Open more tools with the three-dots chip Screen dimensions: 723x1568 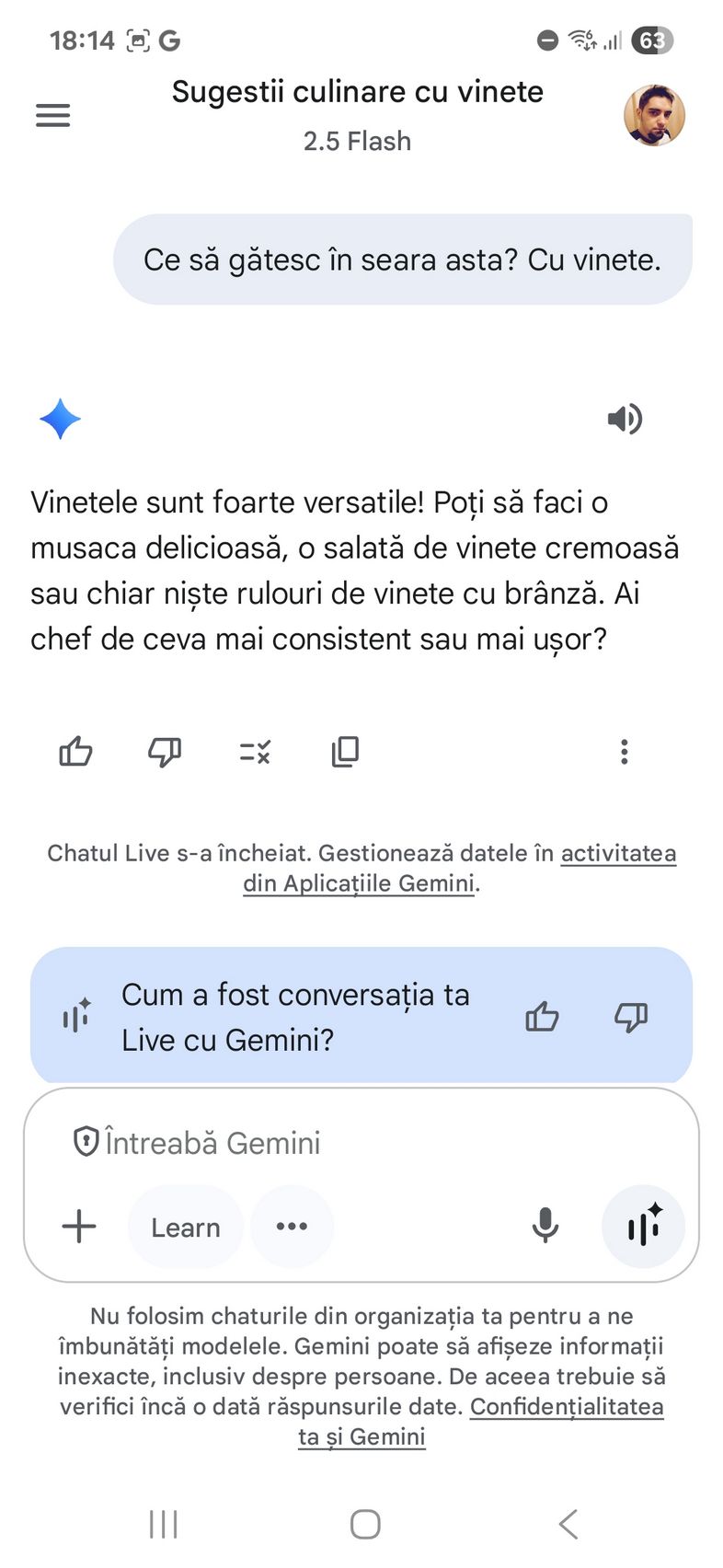(292, 1227)
